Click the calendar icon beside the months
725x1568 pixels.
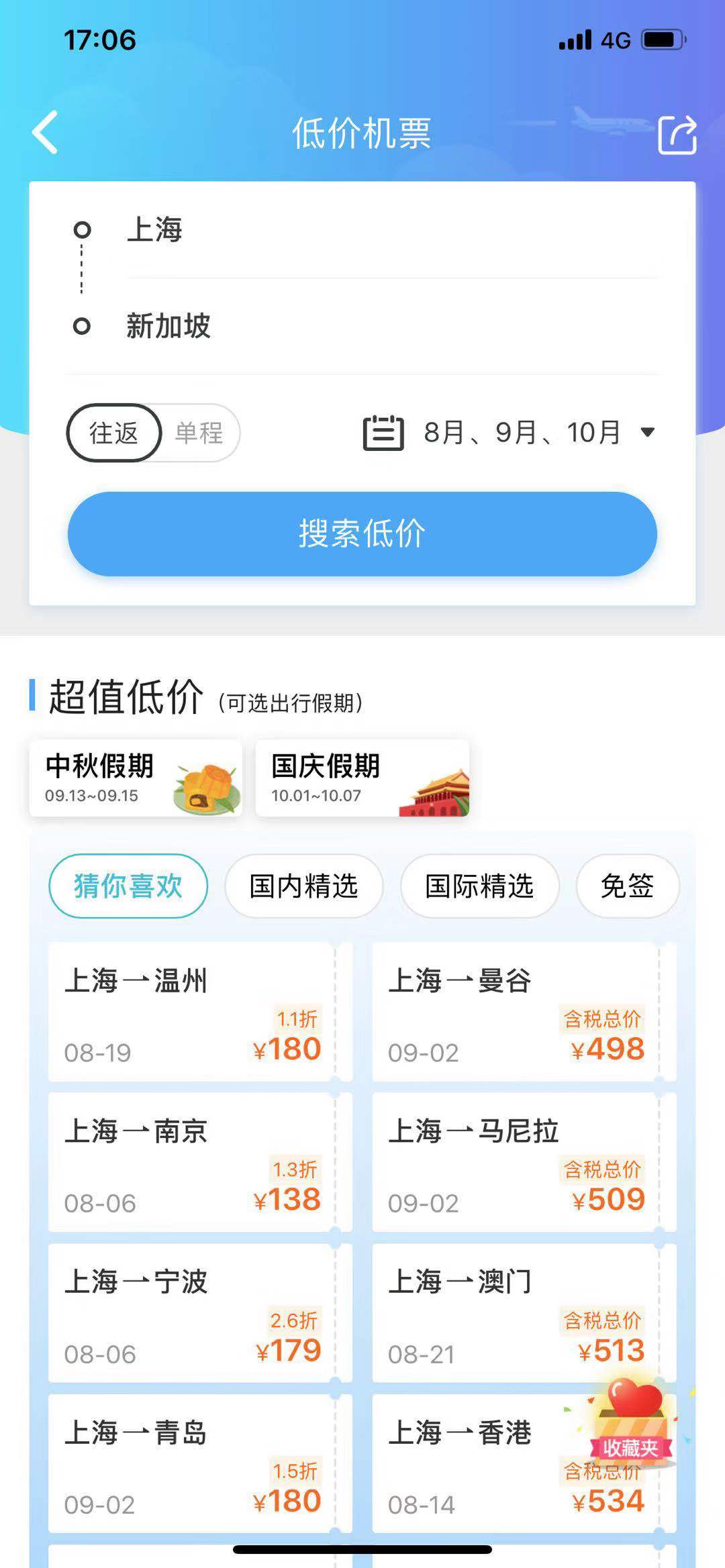pyautogui.click(x=383, y=433)
